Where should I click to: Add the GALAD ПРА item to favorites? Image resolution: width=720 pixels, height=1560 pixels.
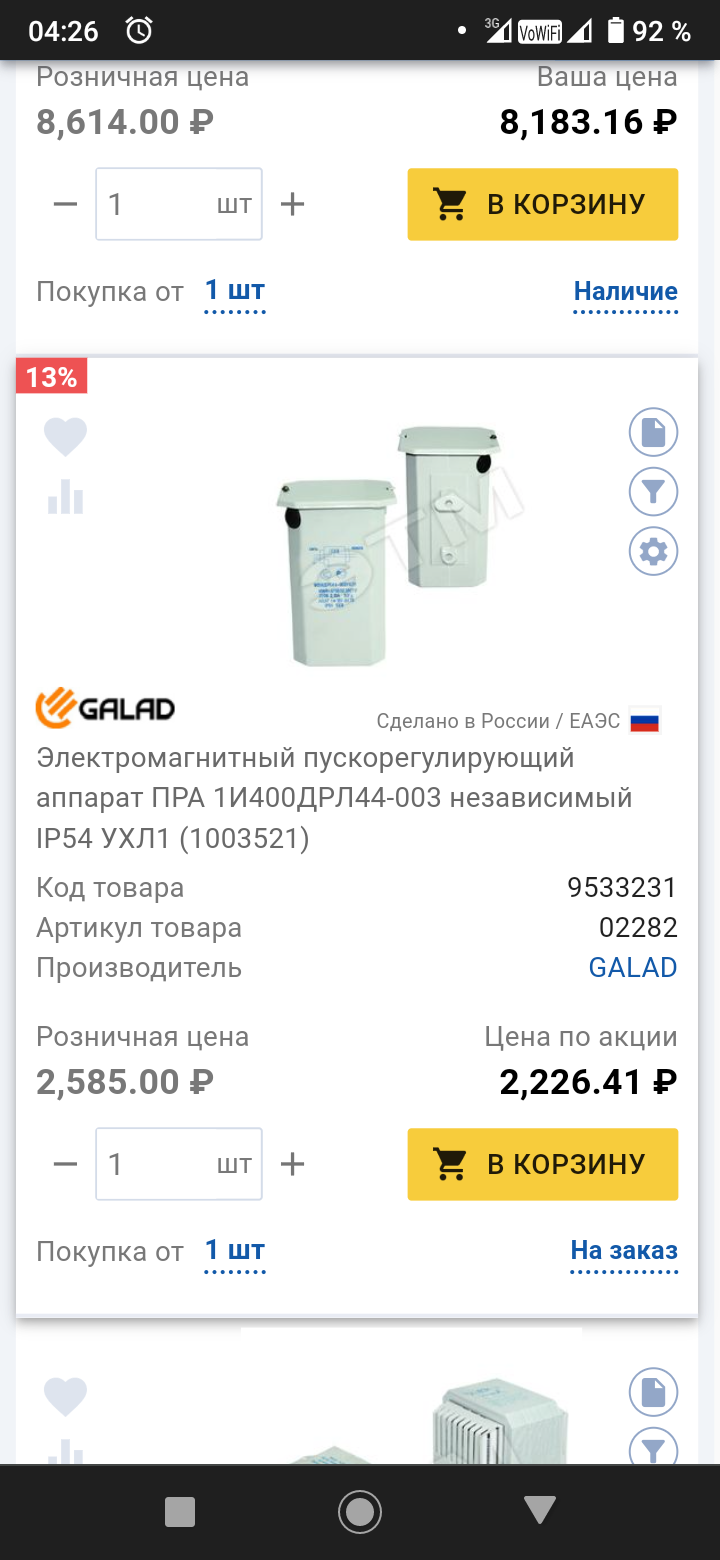coord(66,437)
